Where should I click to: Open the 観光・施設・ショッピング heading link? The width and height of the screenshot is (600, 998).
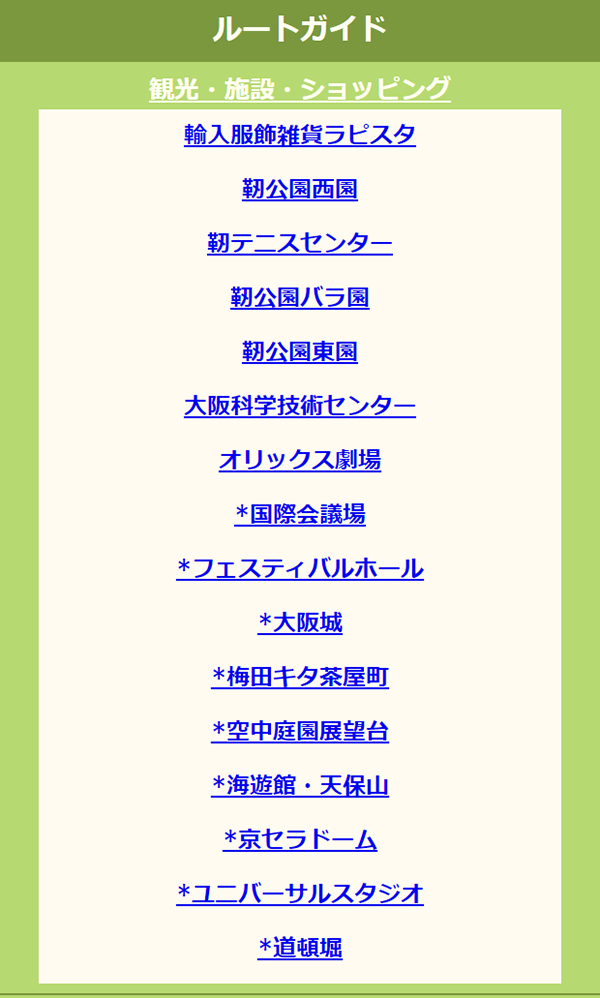300,88
